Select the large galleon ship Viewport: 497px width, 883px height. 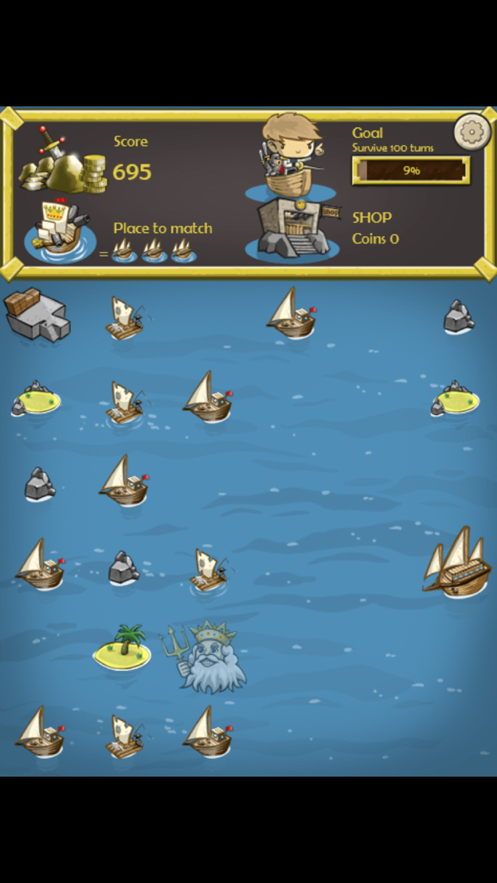pyautogui.click(x=457, y=562)
